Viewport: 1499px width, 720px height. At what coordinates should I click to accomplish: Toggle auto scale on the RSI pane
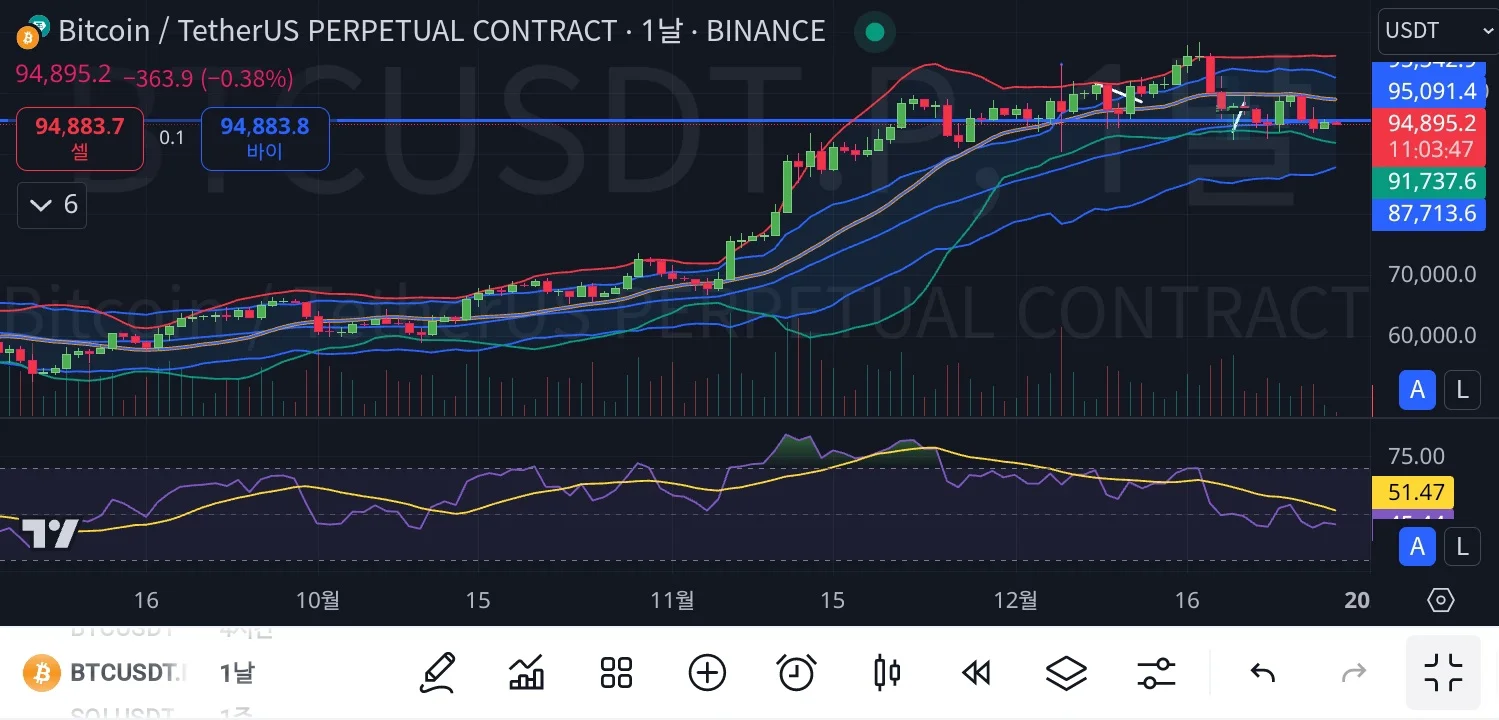click(1417, 546)
